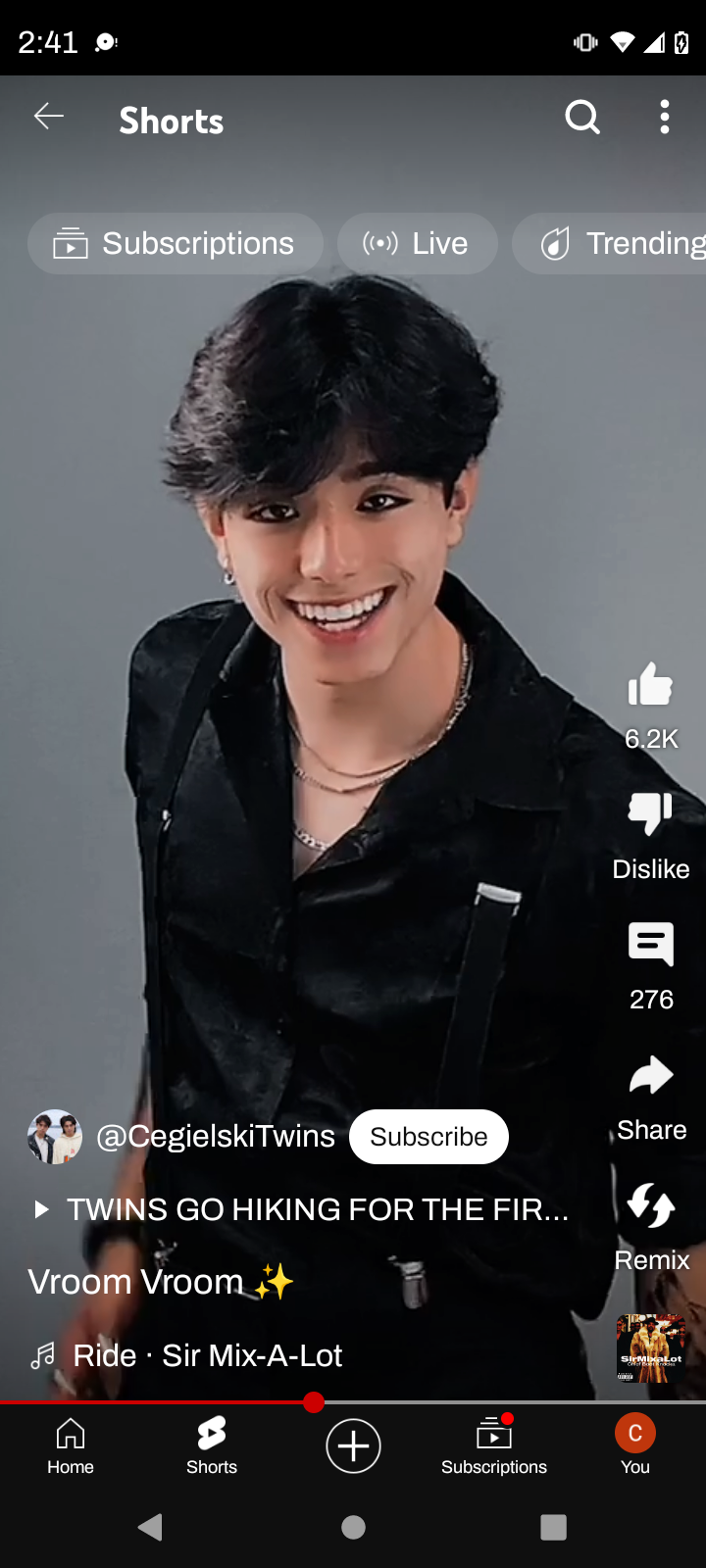
Task: Open search in Shorts
Action: point(582,118)
